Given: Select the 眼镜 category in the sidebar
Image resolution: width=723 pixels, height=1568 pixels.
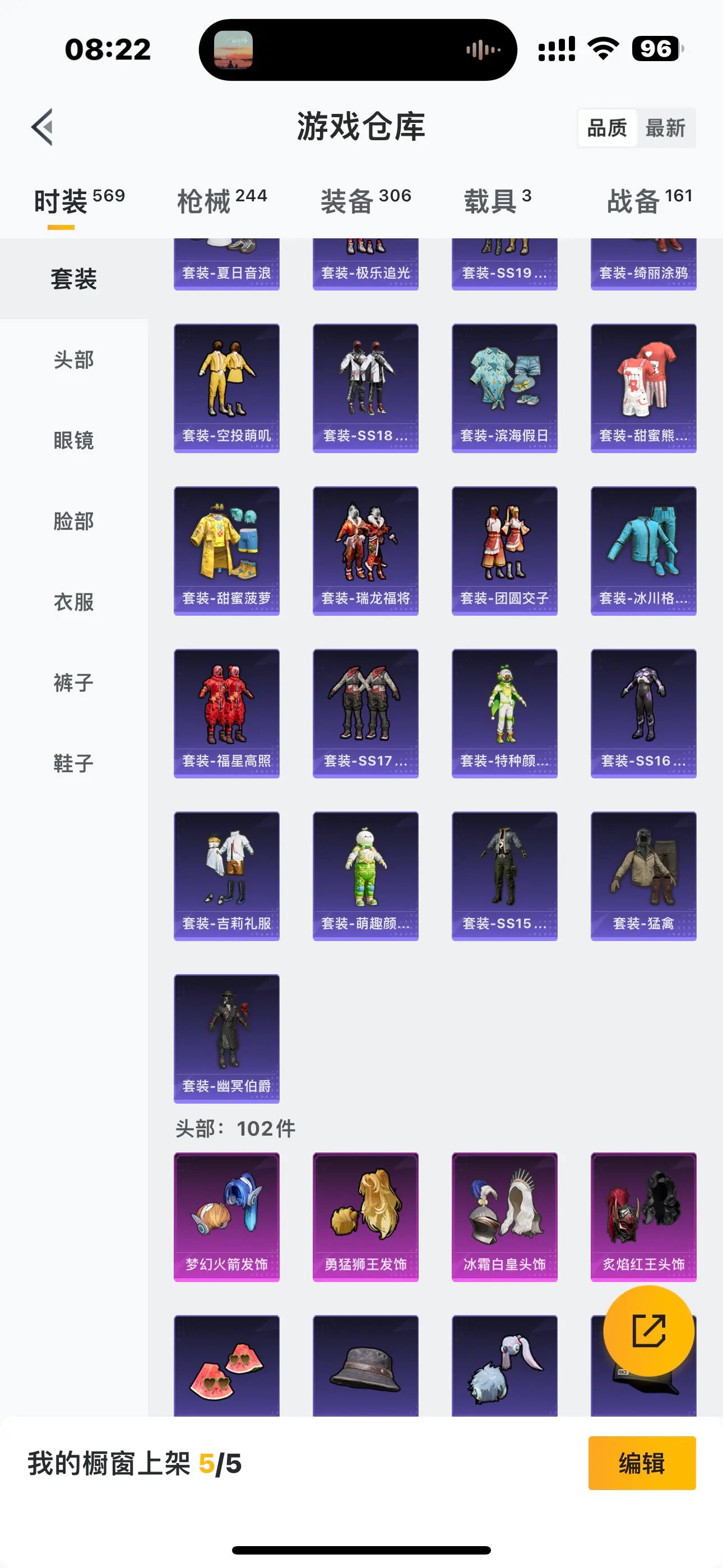Looking at the screenshot, I should (x=73, y=440).
